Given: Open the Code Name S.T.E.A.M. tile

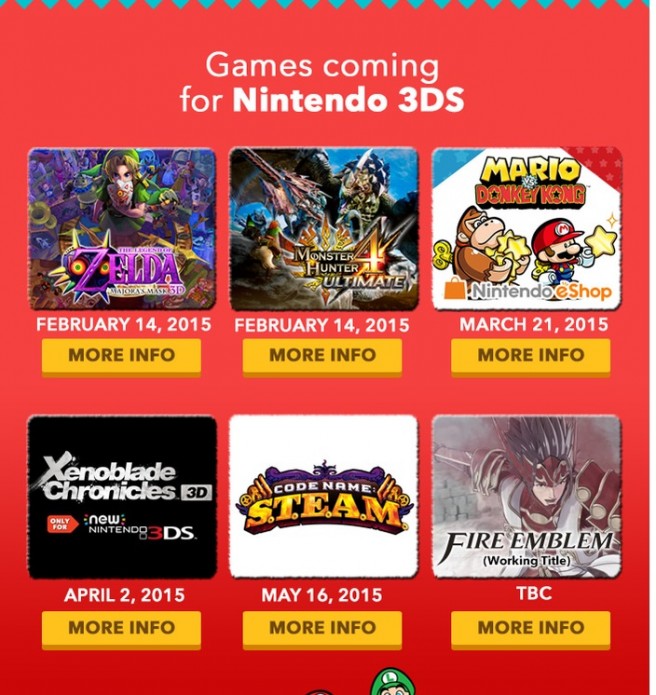Looking at the screenshot, I should [x=323, y=497].
